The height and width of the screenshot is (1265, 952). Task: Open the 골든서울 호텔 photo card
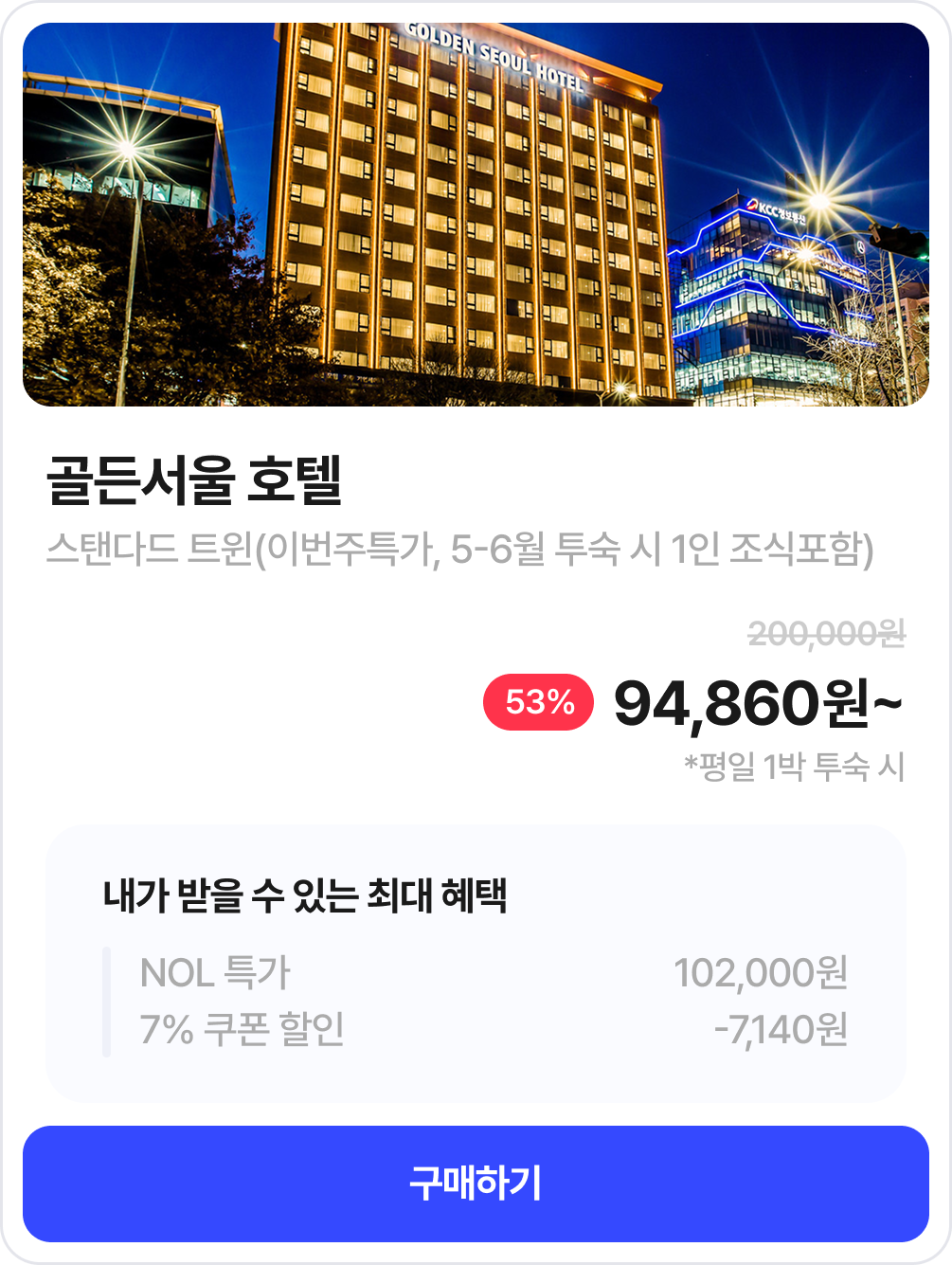(x=476, y=215)
